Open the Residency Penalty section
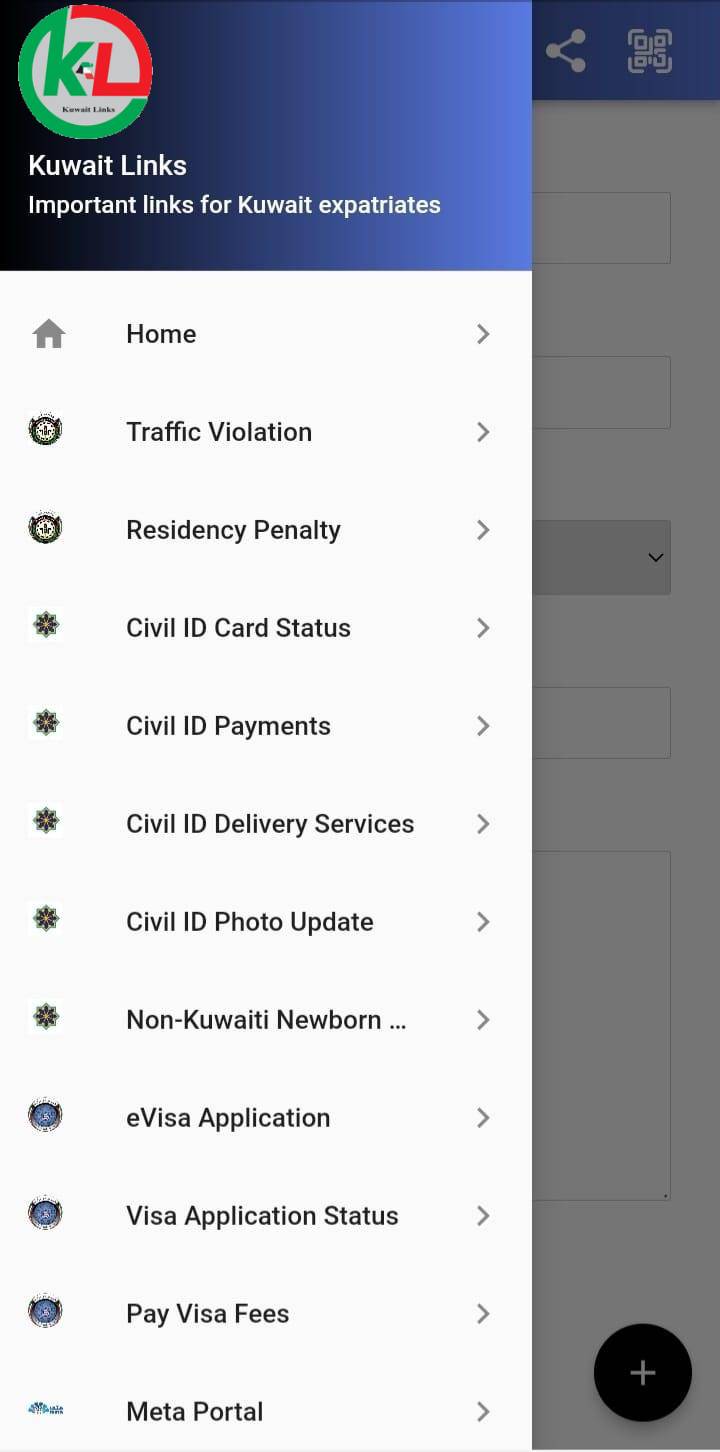 pyautogui.click(x=233, y=530)
